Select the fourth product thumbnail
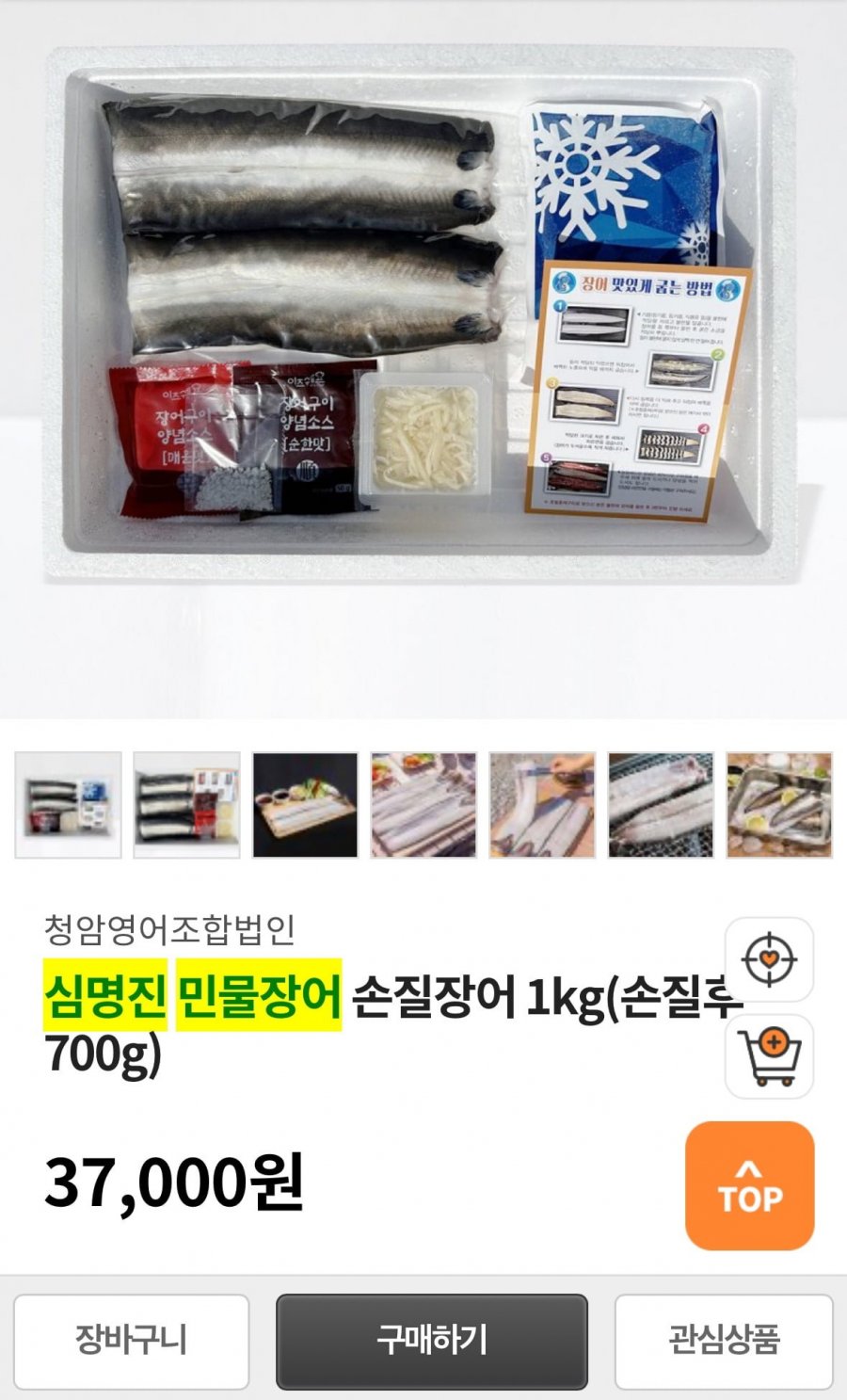The image size is (847, 1400). (x=423, y=805)
